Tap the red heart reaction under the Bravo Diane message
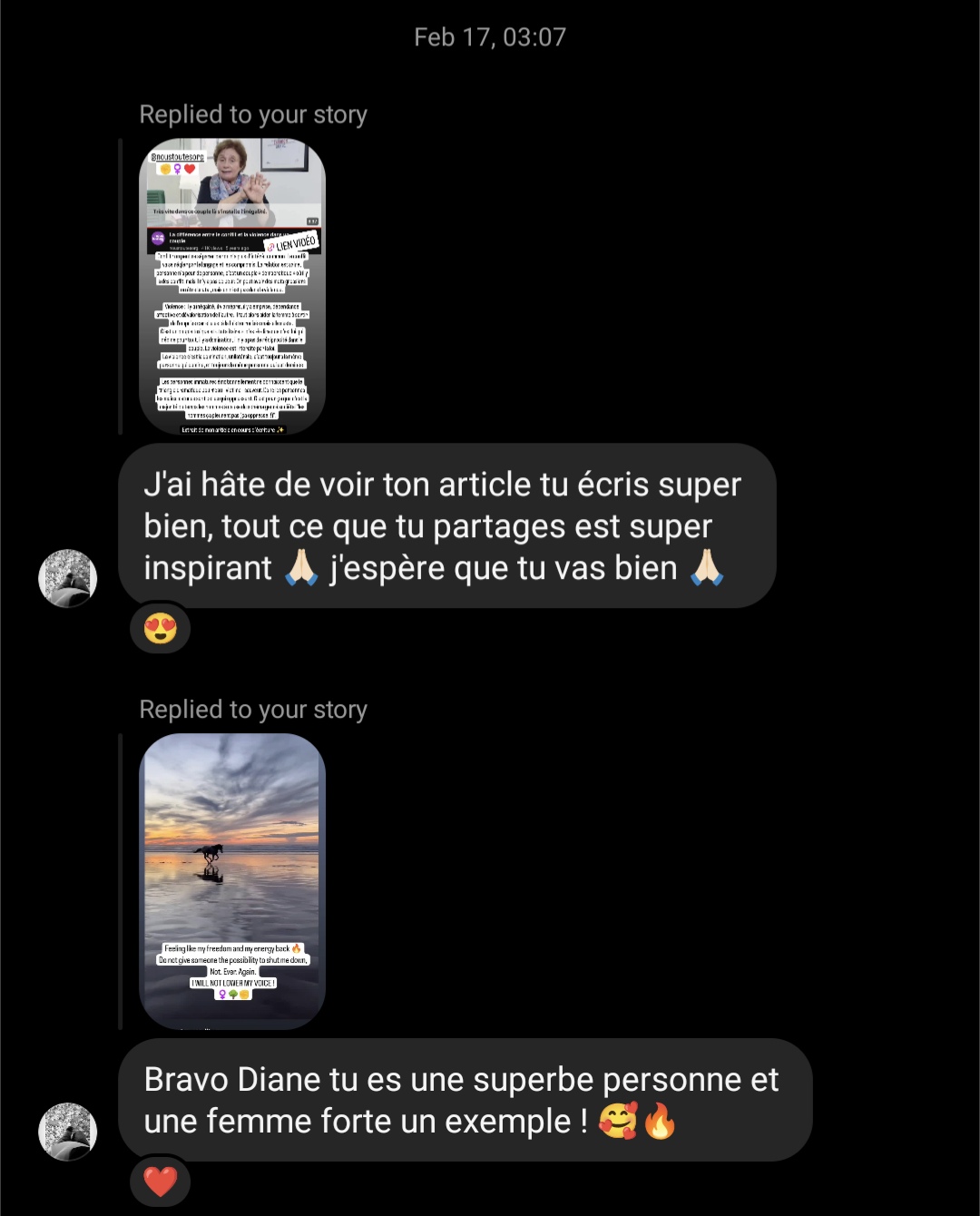The image size is (980, 1216). pyautogui.click(x=161, y=1182)
